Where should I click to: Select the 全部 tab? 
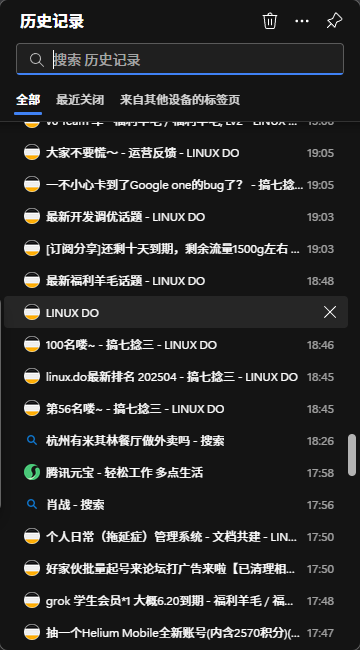pyautogui.click(x=28, y=100)
